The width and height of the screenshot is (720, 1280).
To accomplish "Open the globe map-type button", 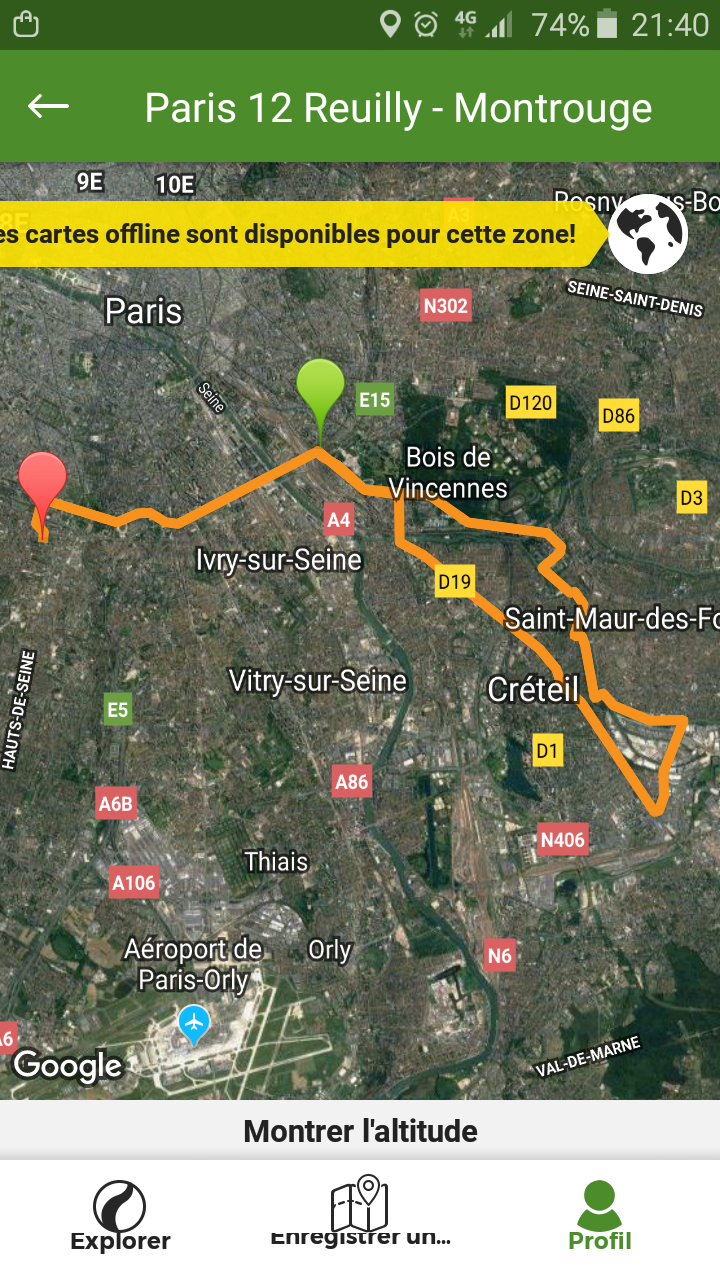I will (648, 233).
